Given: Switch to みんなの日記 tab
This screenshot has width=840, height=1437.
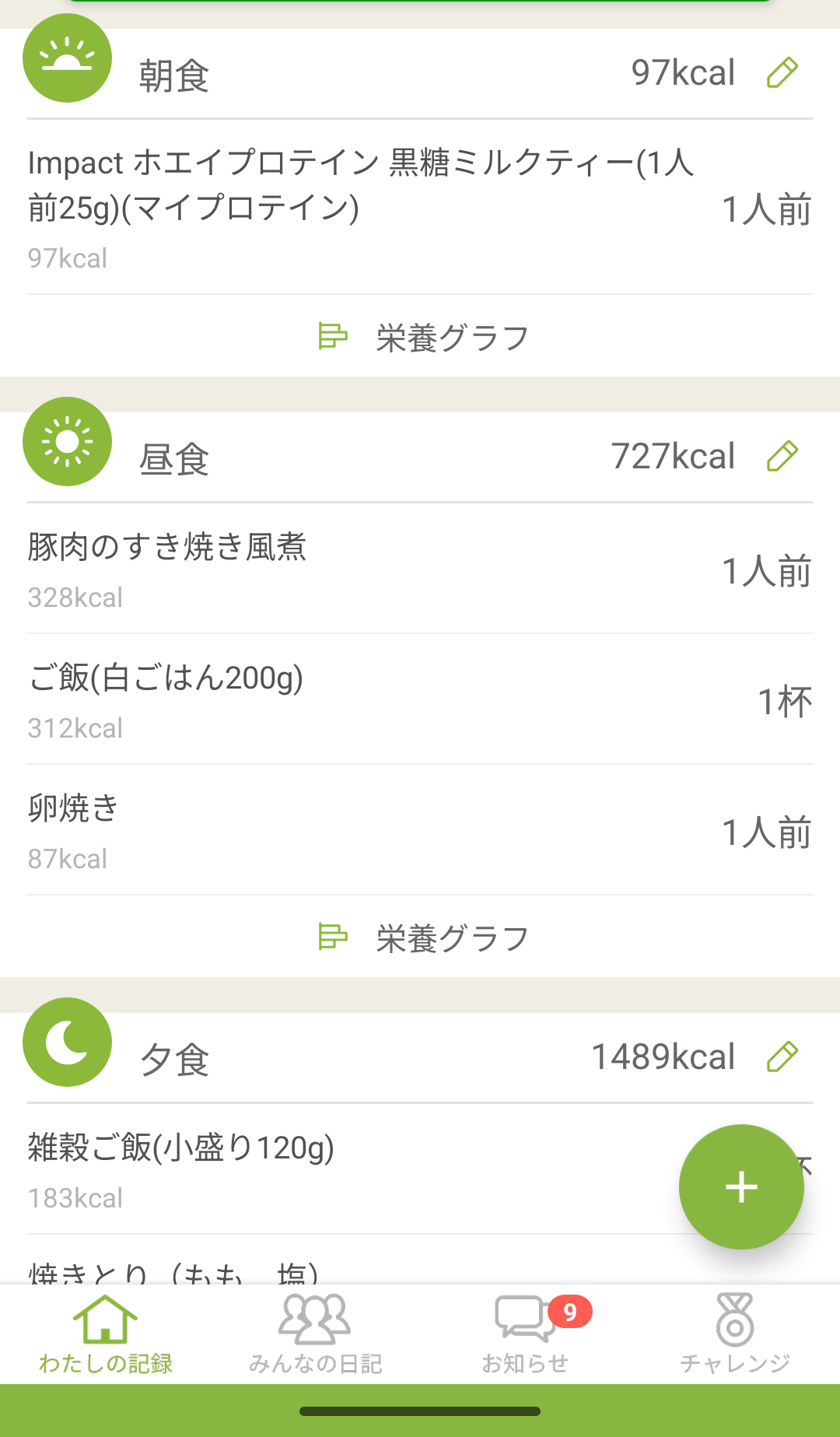Looking at the screenshot, I should click(315, 1335).
